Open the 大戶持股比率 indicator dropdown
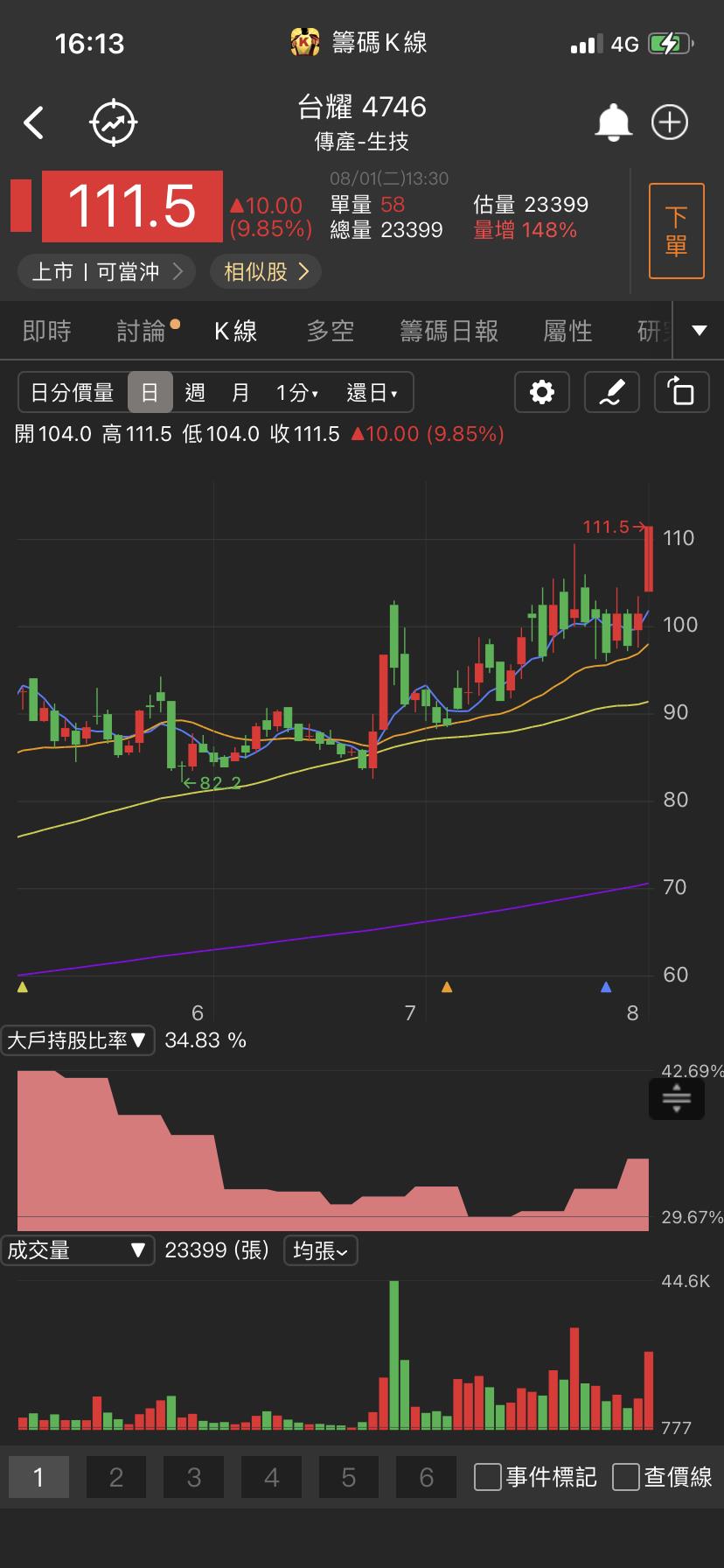724x1568 pixels. [x=77, y=1040]
